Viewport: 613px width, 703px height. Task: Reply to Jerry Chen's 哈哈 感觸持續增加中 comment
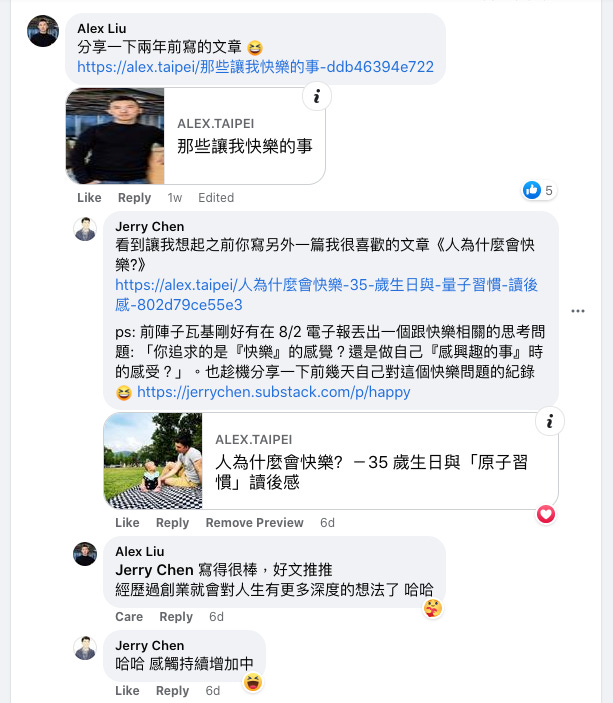[x=172, y=691]
